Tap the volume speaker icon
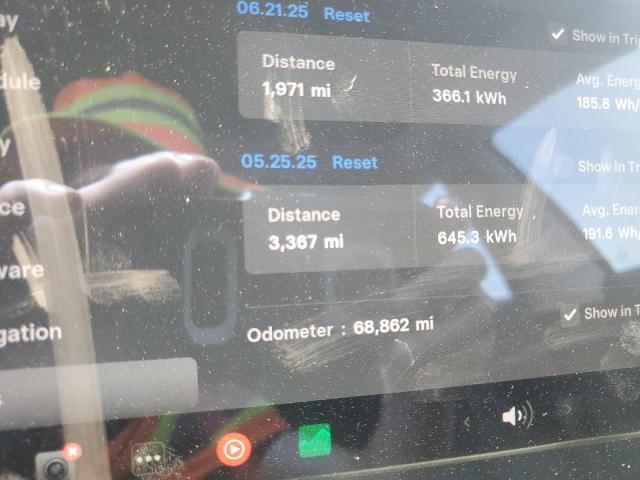 (516, 415)
